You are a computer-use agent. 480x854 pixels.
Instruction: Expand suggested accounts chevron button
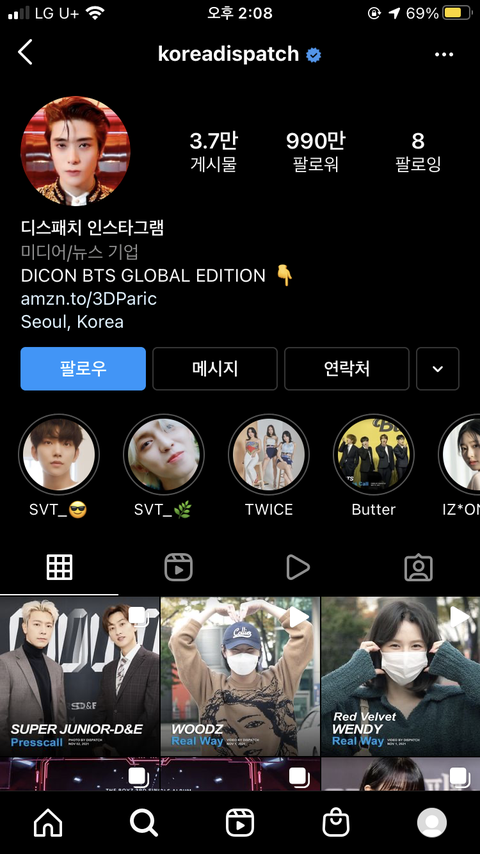[x=438, y=369]
